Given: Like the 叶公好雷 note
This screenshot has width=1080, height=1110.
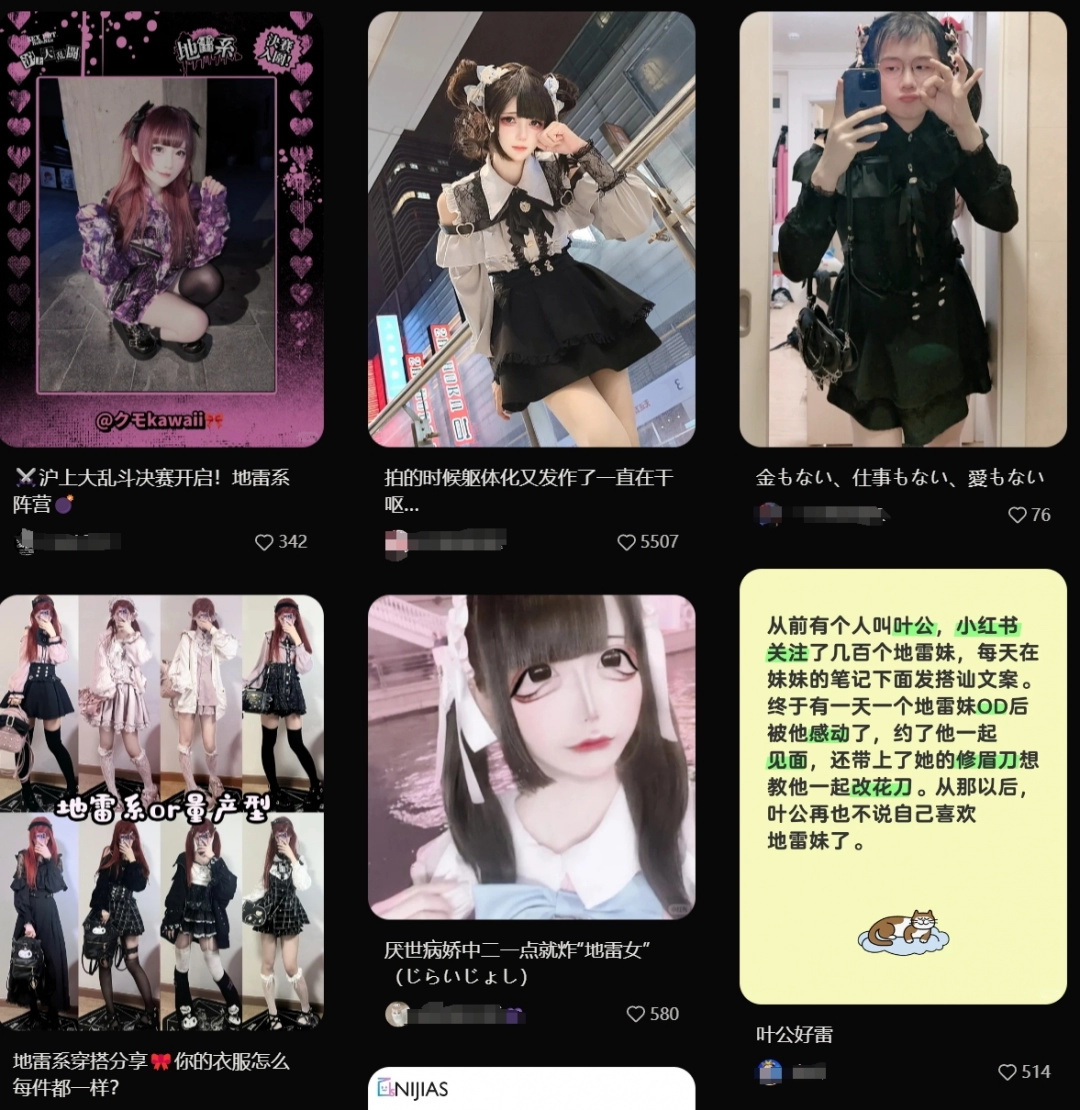Looking at the screenshot, I should 1008,1072.
